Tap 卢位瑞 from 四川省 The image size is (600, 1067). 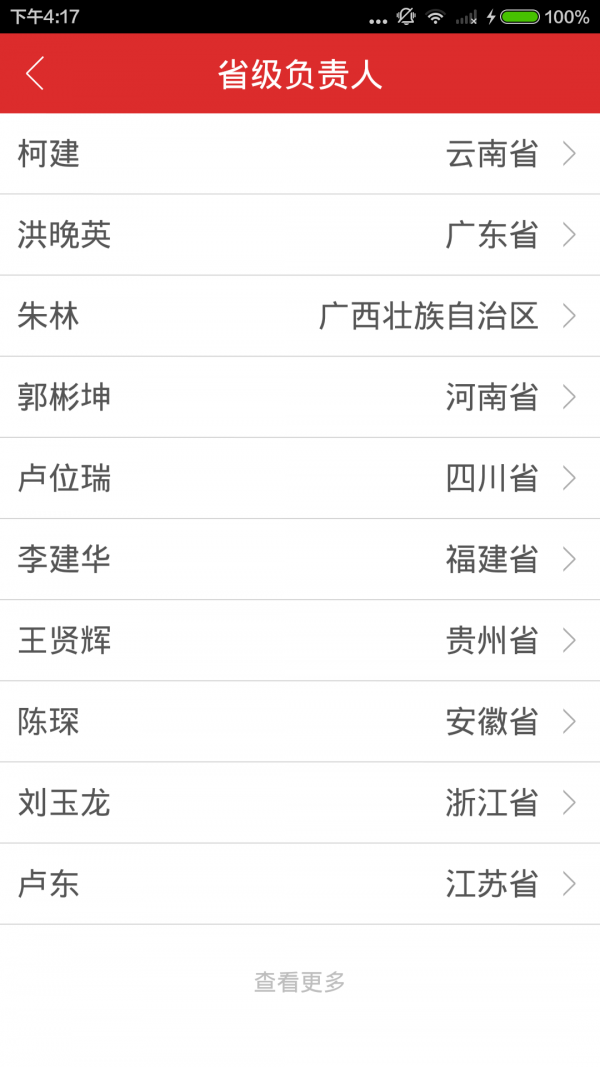click(300, 478)
